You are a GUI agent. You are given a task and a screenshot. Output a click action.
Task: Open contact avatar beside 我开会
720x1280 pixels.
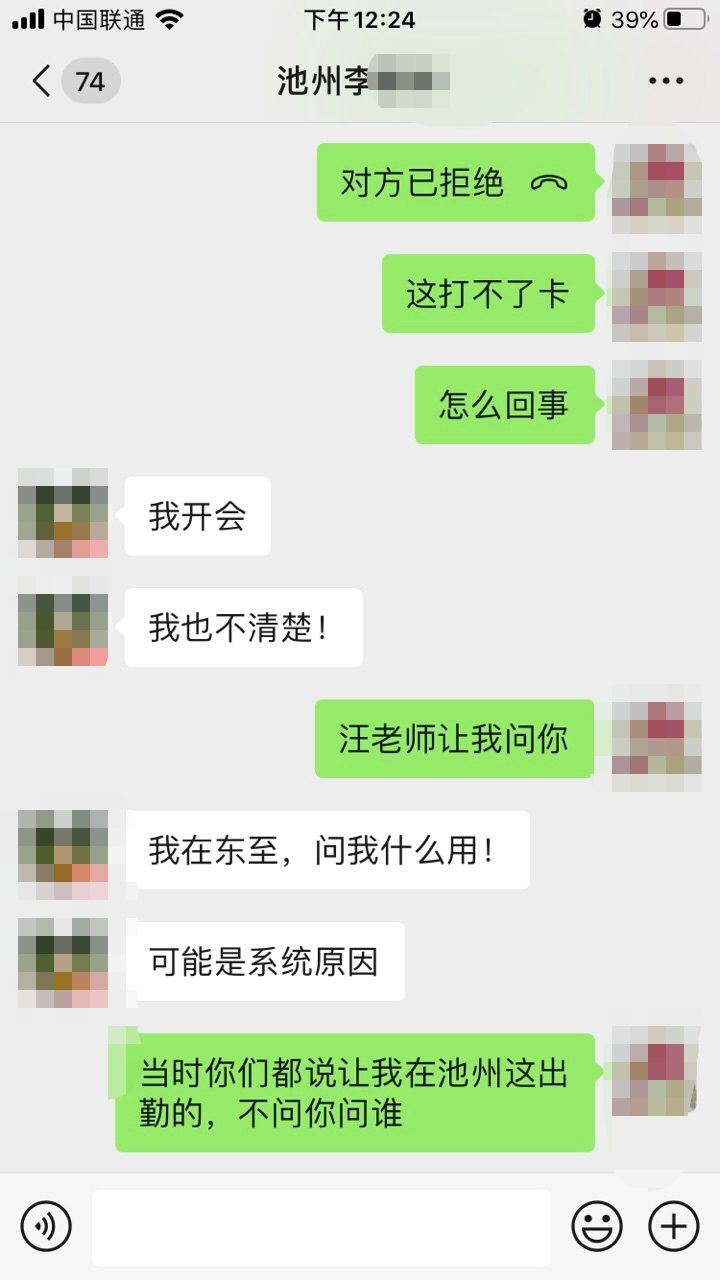coord(63,513)
